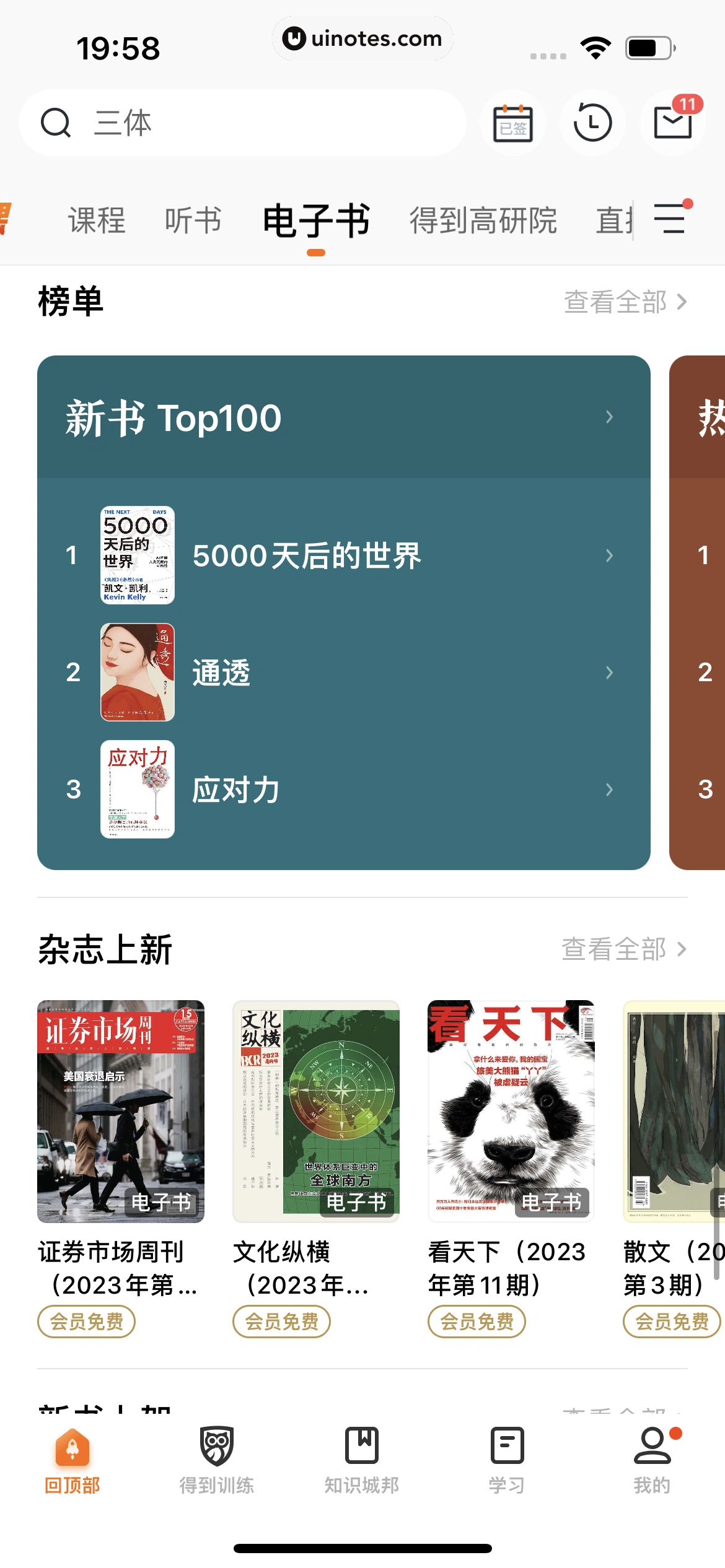Viewport: 725px width, 1568px height.
Task: Open 查看全部 next to 杂志上新
Action: 620,948
